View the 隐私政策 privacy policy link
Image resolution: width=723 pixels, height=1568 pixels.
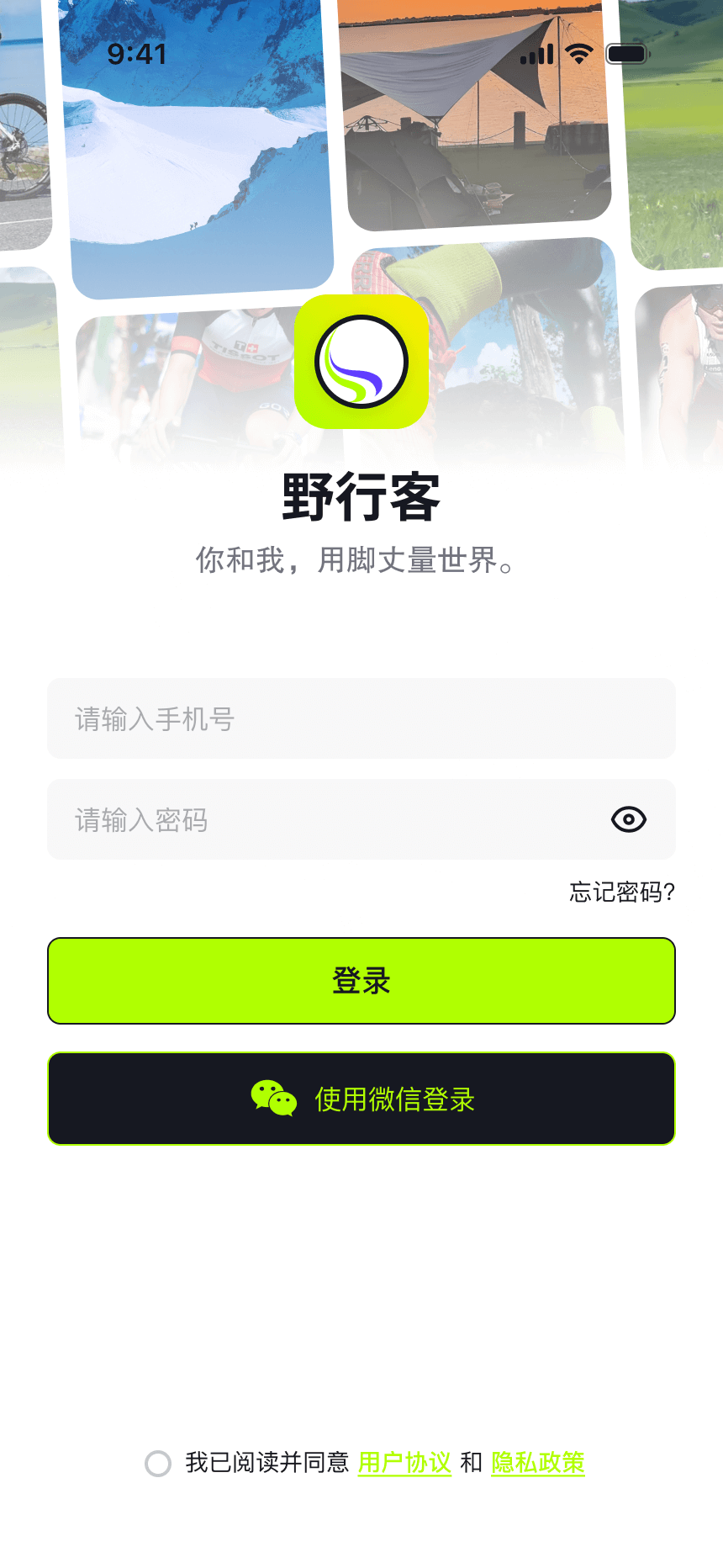[x=537, y=1463]
